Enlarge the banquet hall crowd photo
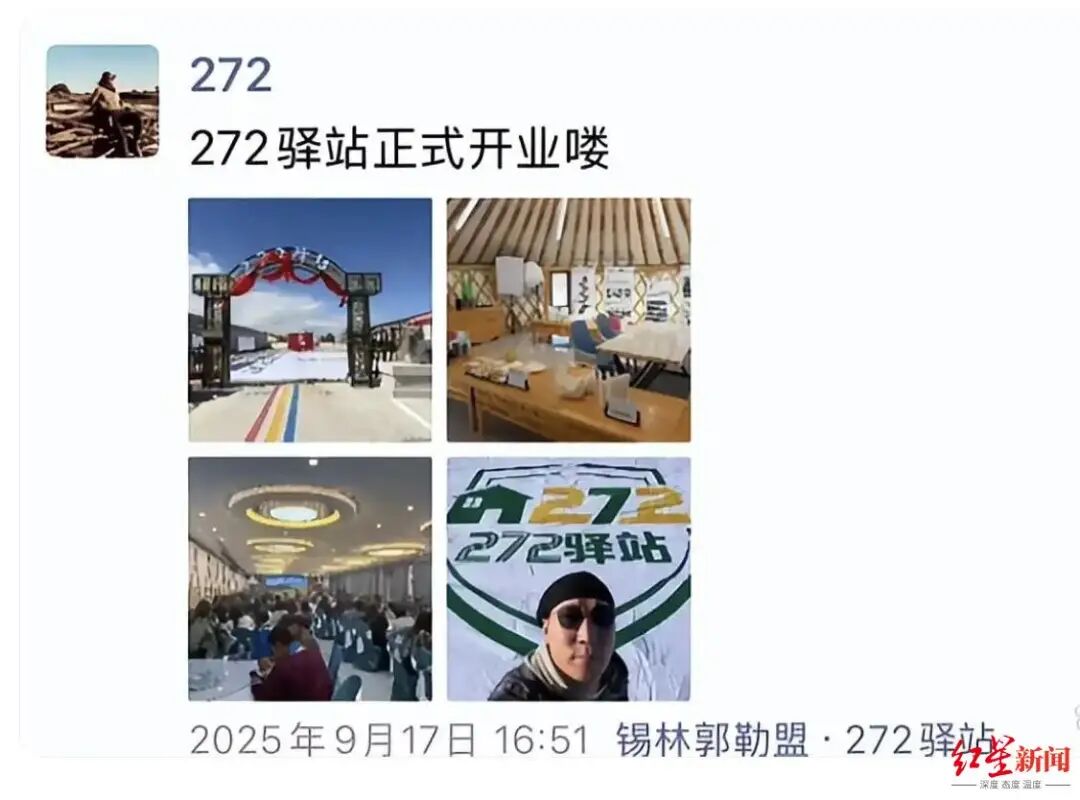This screenshot has height=800, width=1080. coord(310,578)
